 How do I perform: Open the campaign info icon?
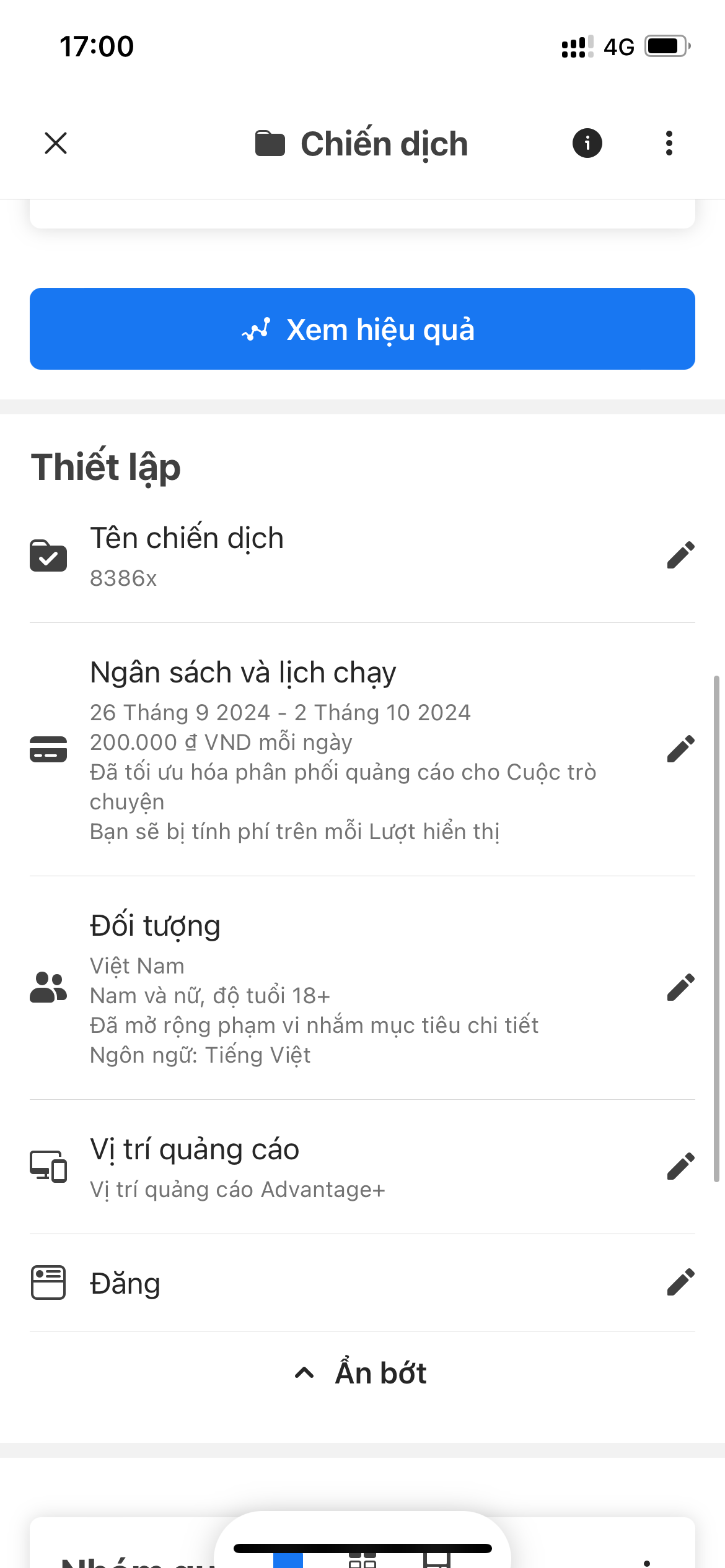click(x=587, y=143)
